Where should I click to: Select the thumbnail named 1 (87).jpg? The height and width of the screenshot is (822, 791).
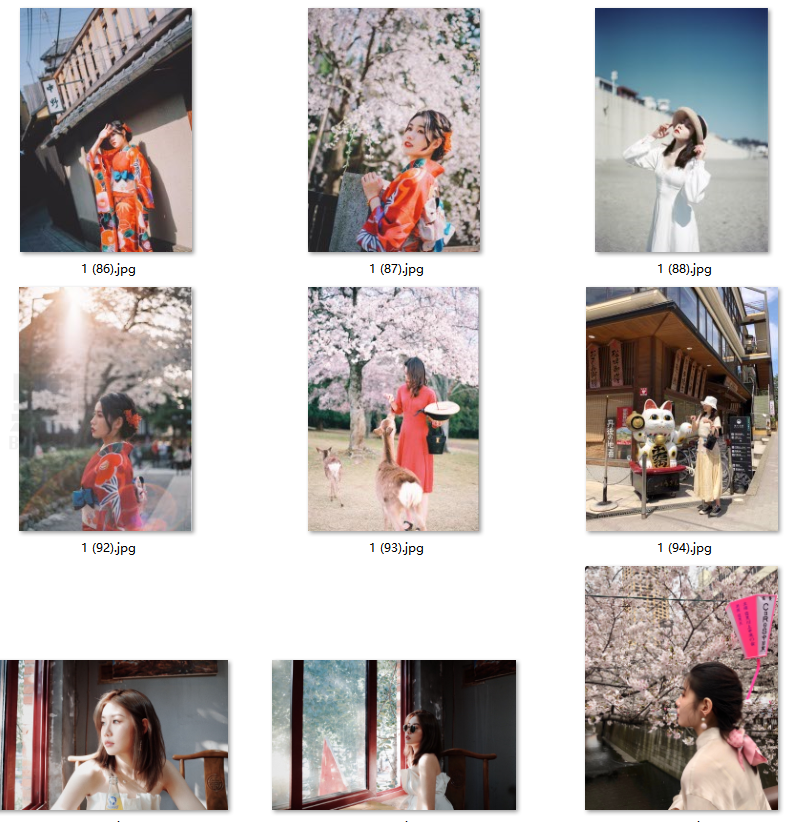[x=394, y=130]
